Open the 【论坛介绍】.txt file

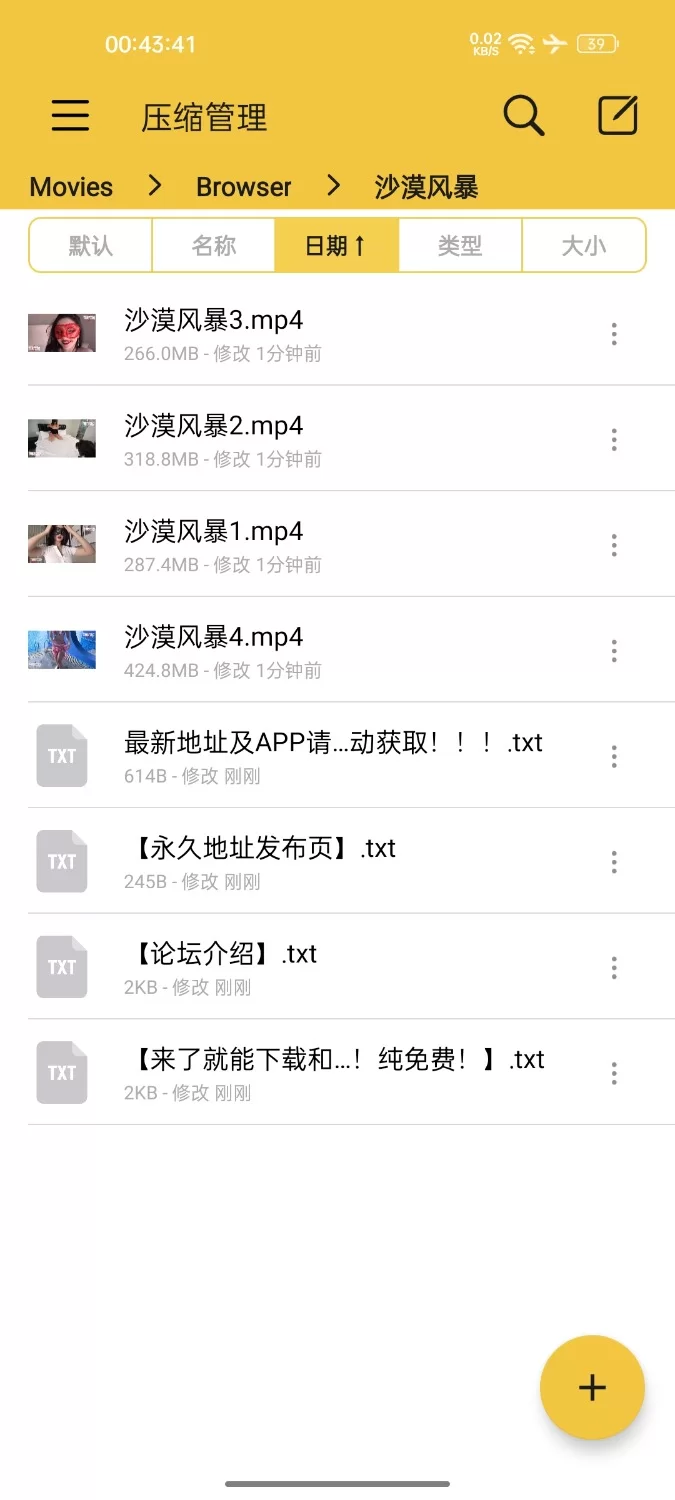click(220, 967)
